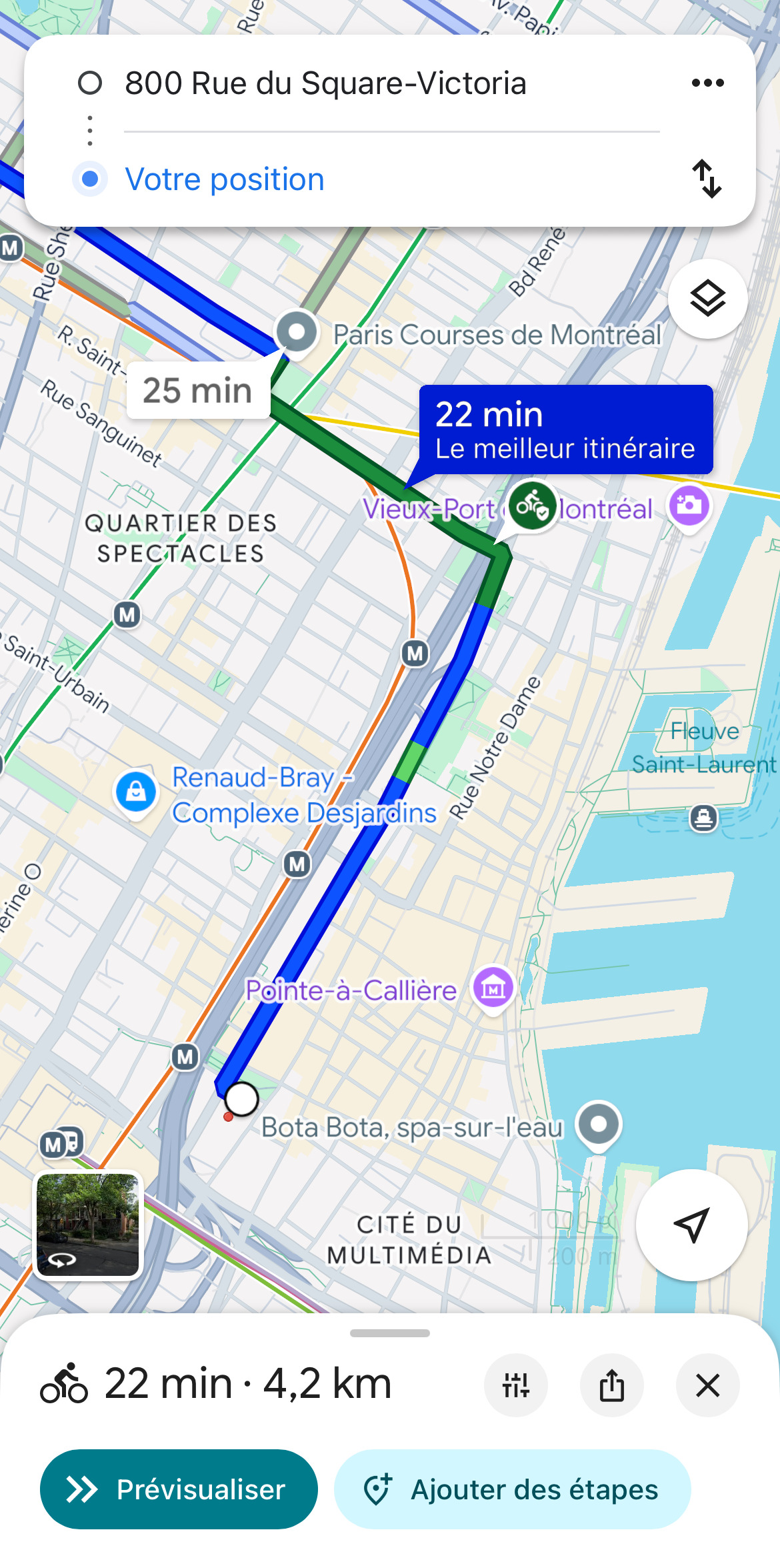Expand the bottom sheet handle
The width and height of the screenshot is (780, 1568).
(390, 1333)
